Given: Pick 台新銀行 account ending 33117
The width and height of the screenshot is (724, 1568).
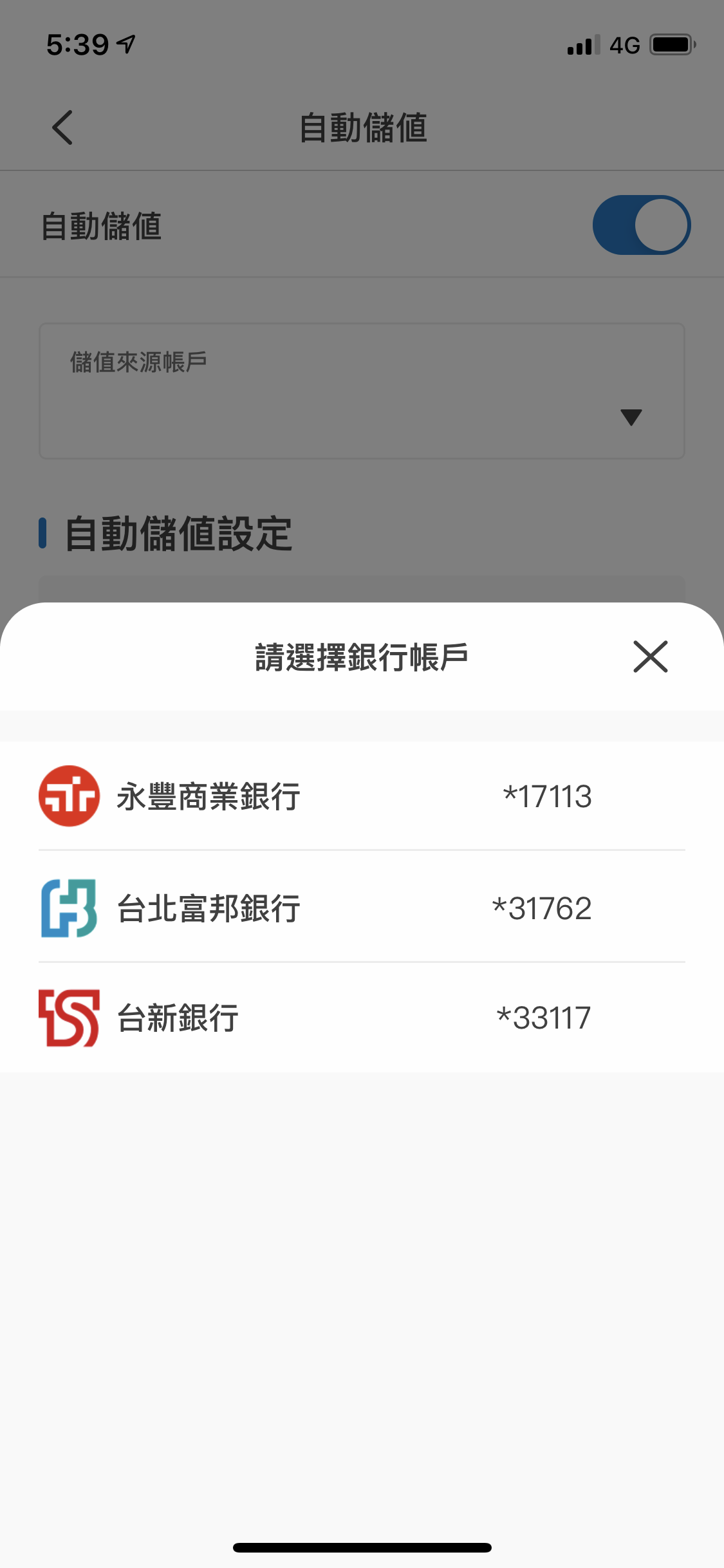Looking at the screenshot, I should pyautogui.click(x=362, y=1018).
